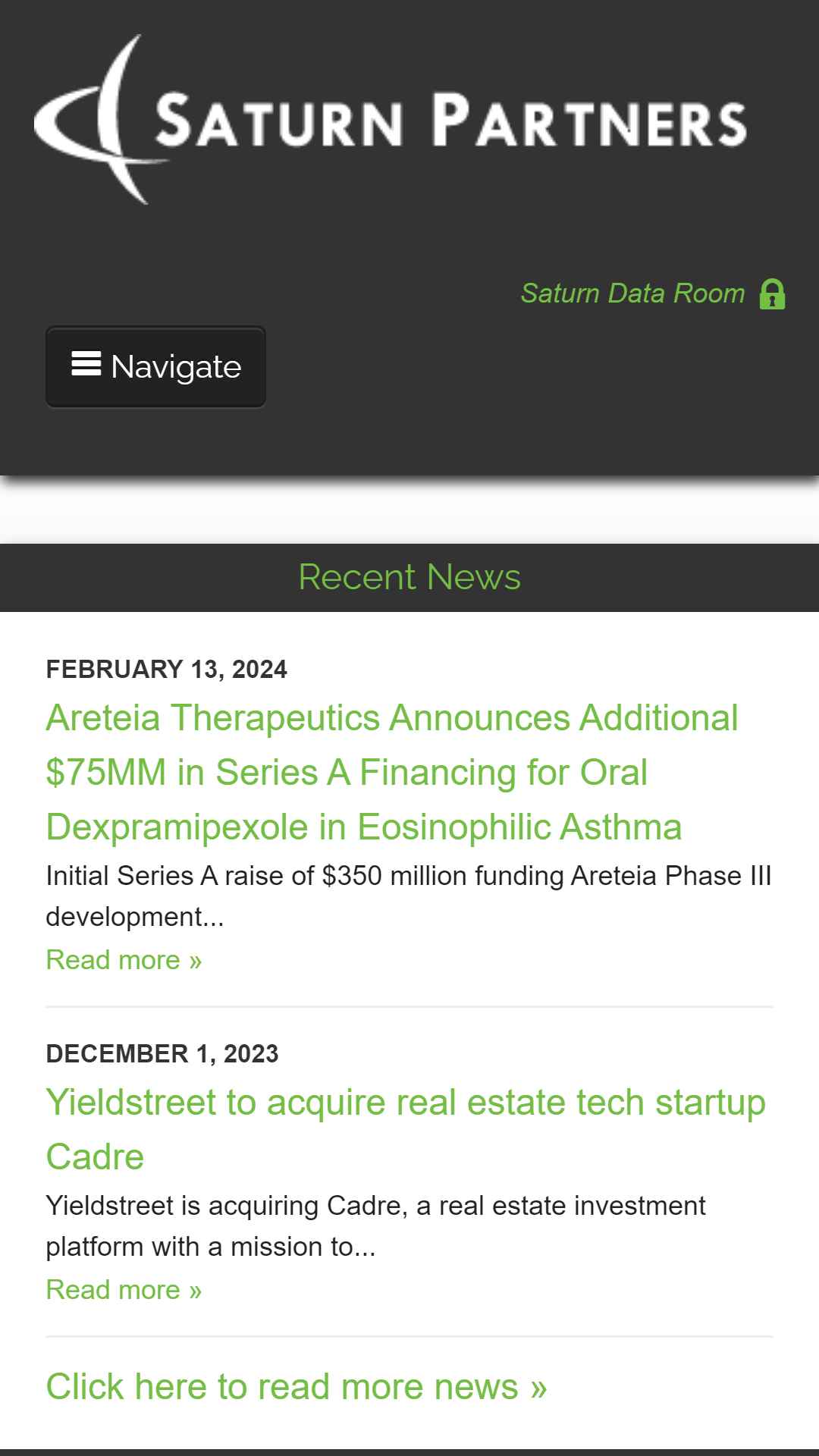Open the Yieldstreet to acquire Cadre headline
This screenshot has height=1456, width=819.
[406, 1129]
